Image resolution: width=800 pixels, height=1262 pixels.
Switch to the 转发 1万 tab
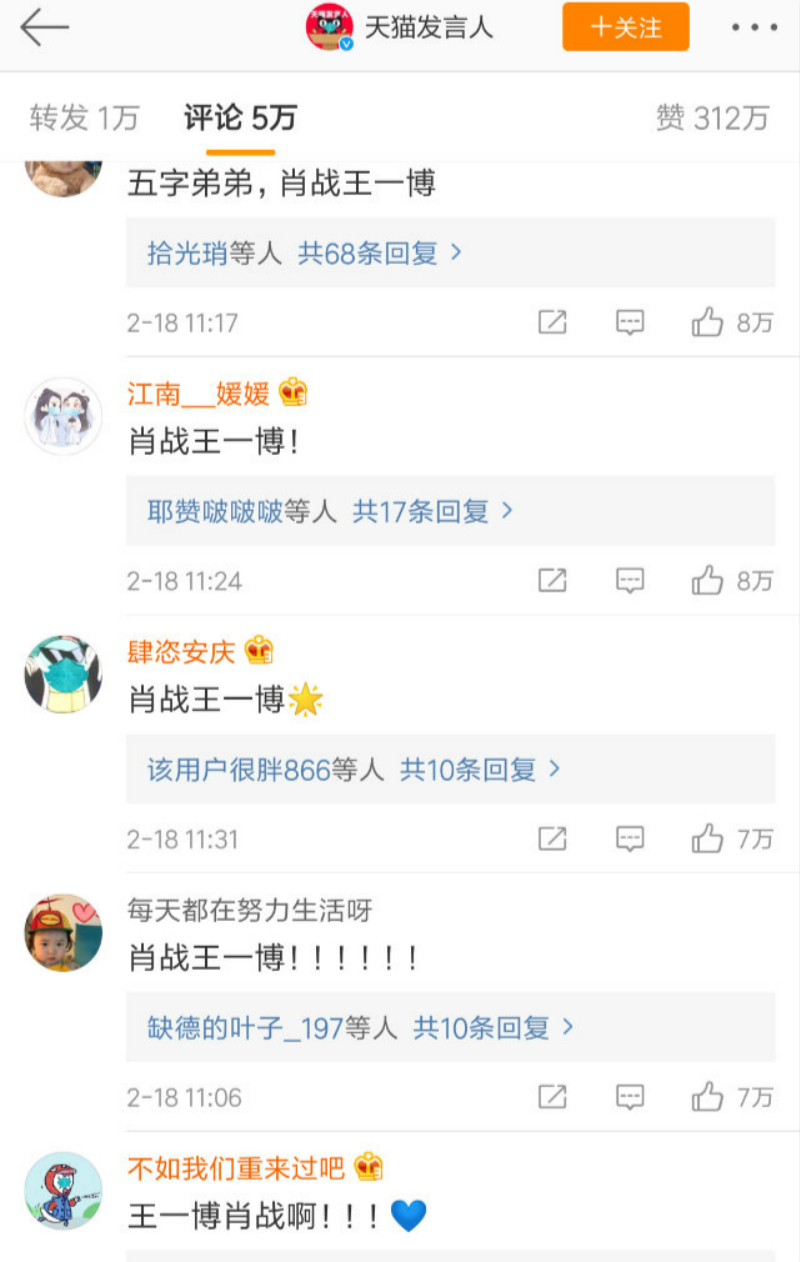(84, 118)
